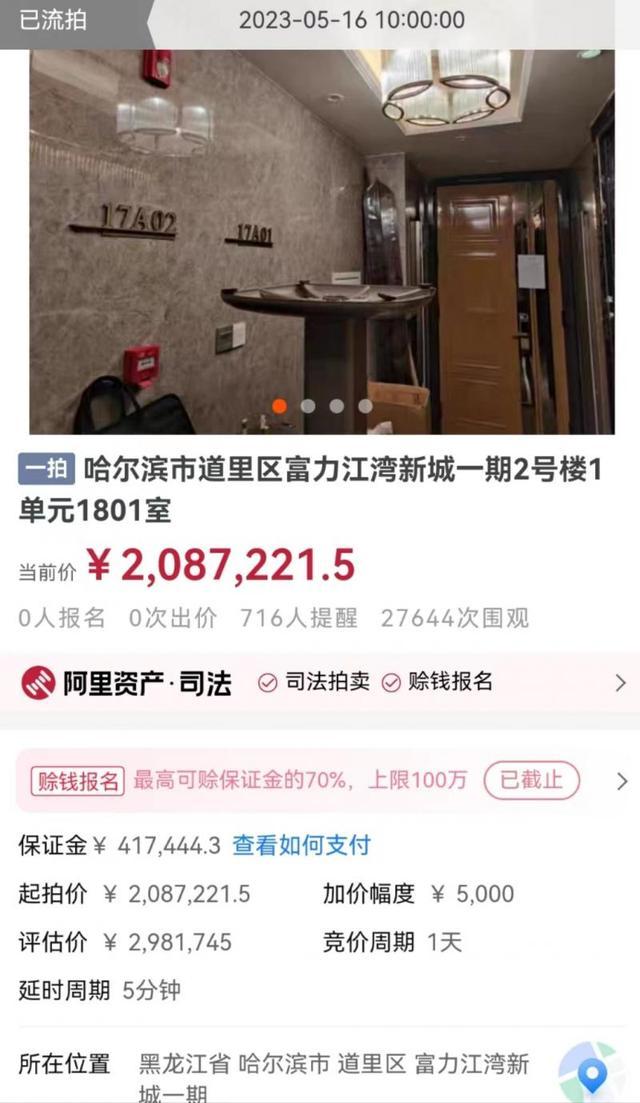Expand the 赊钱报名 details chevron
Screen dimensions: 640x1103
[x=621, y=781]
